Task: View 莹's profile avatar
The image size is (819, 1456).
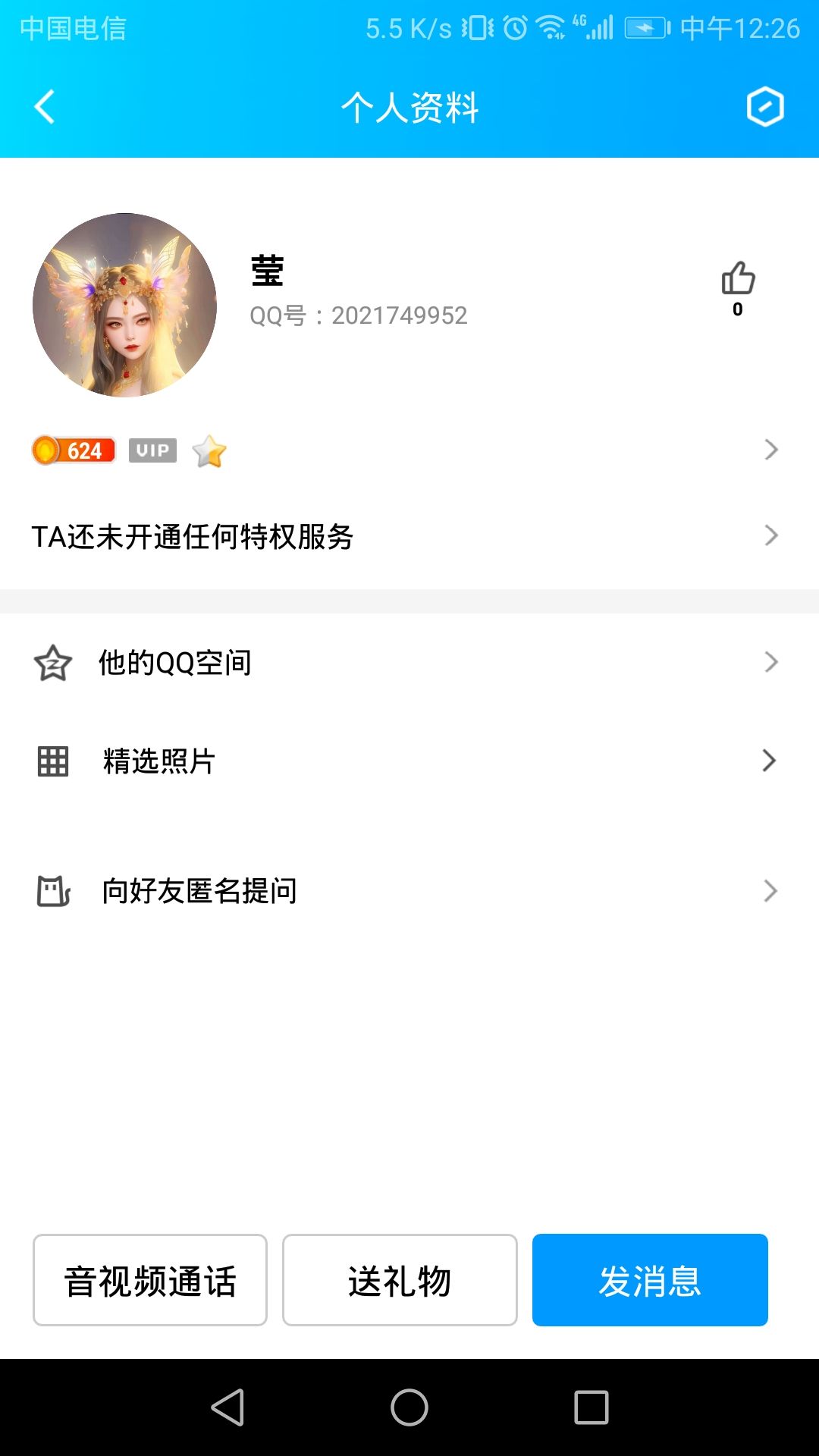Action: coord(124,305)
